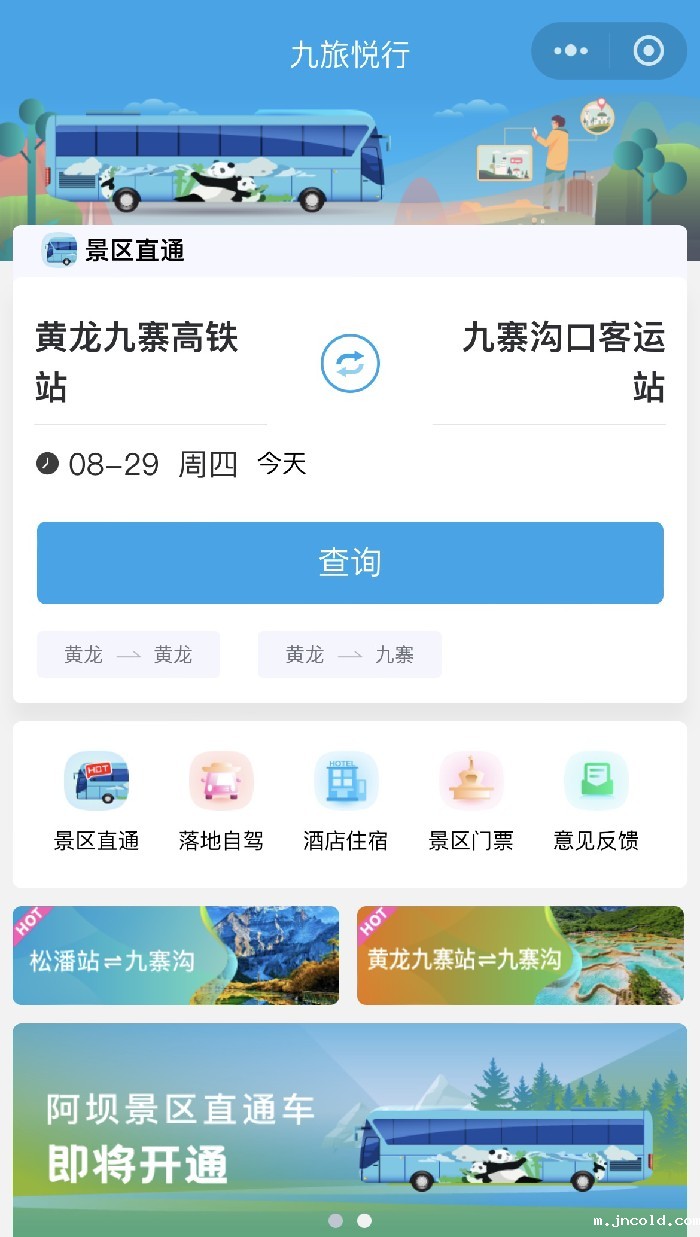Open the 景区直通 shortcut with bus icon

click(96, 802)
